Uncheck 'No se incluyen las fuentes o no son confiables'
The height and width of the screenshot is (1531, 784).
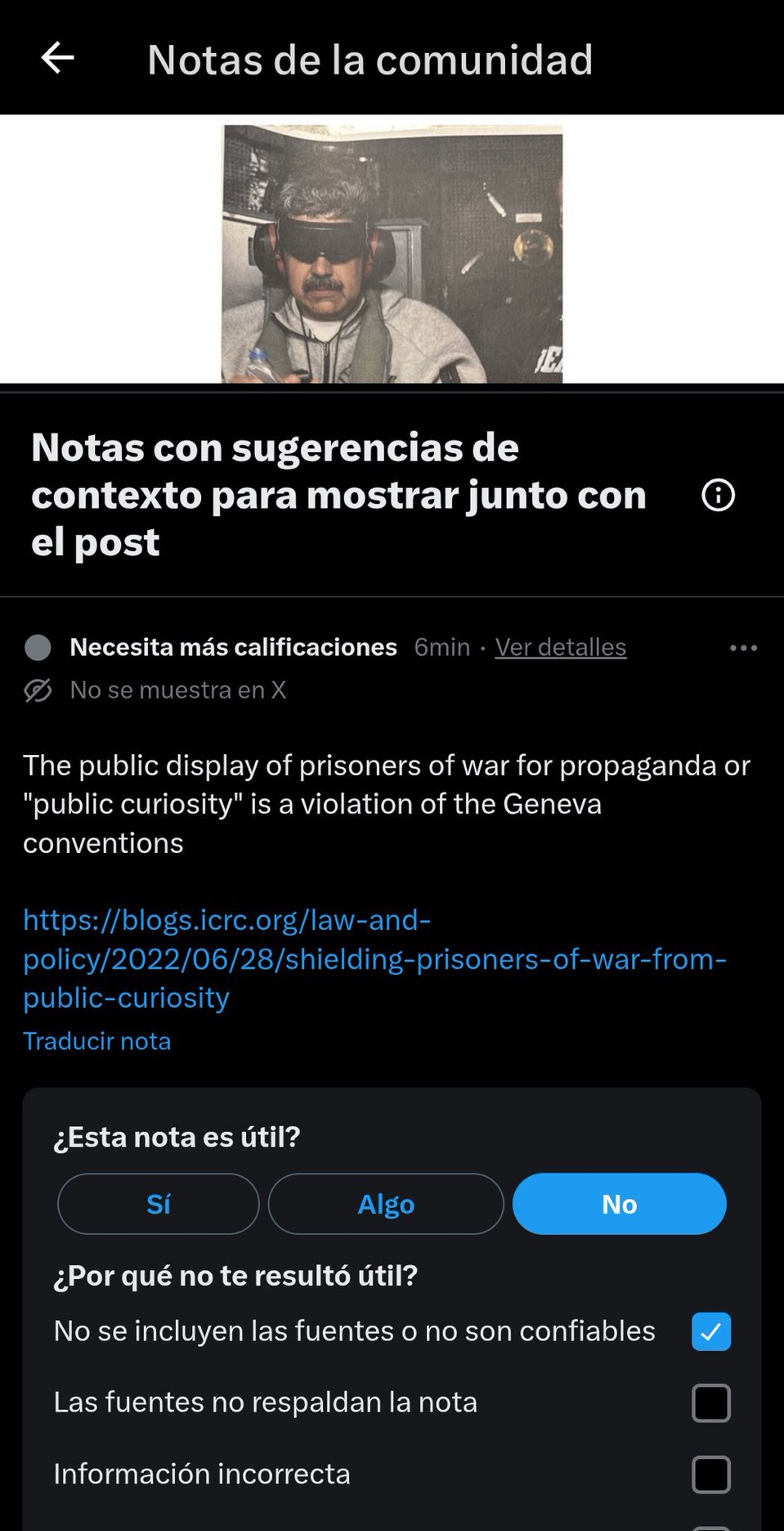click(710, 1331)
